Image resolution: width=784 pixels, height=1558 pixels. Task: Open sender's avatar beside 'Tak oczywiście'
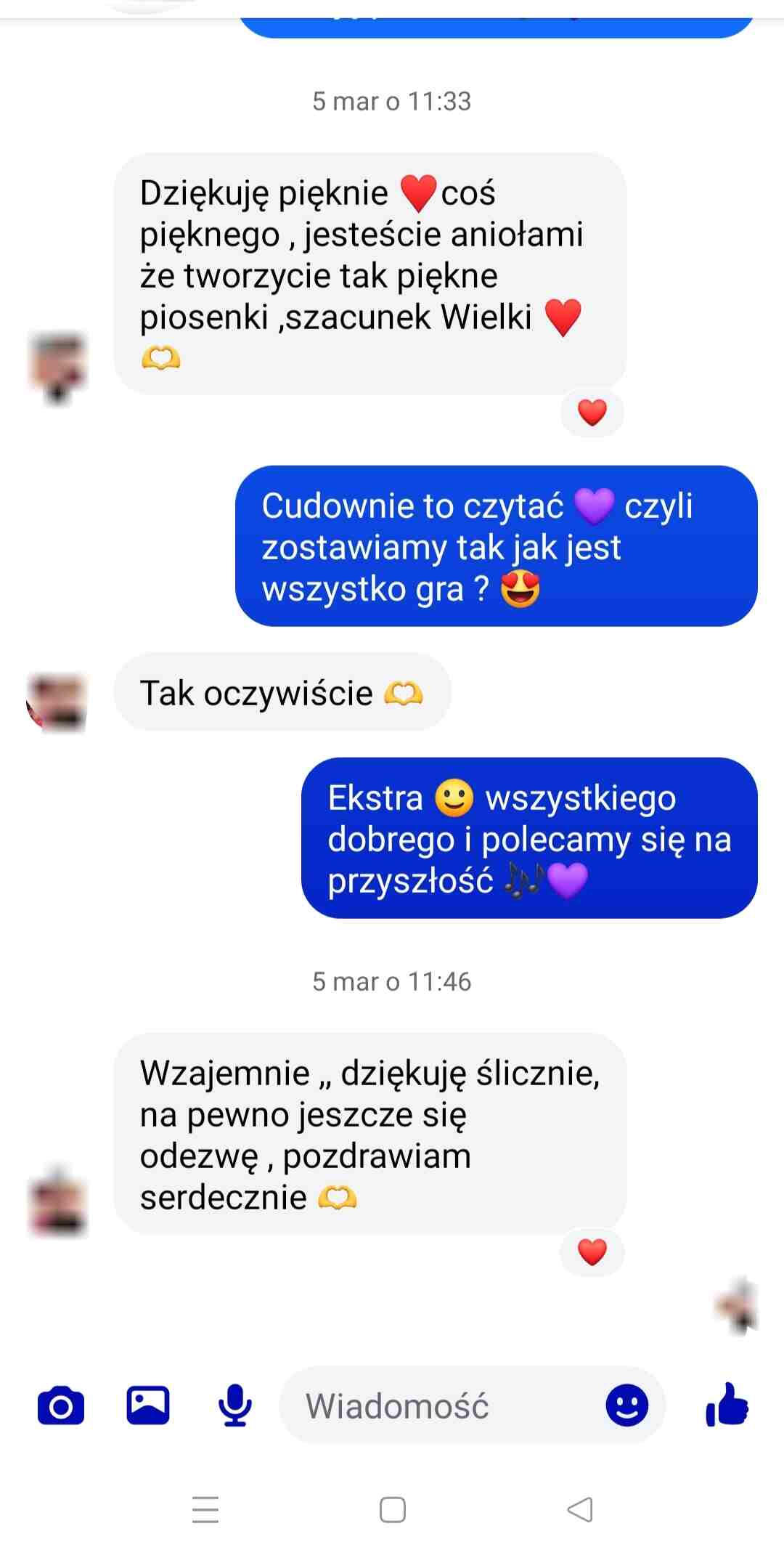pyautogui.click(x=57, y=701)
